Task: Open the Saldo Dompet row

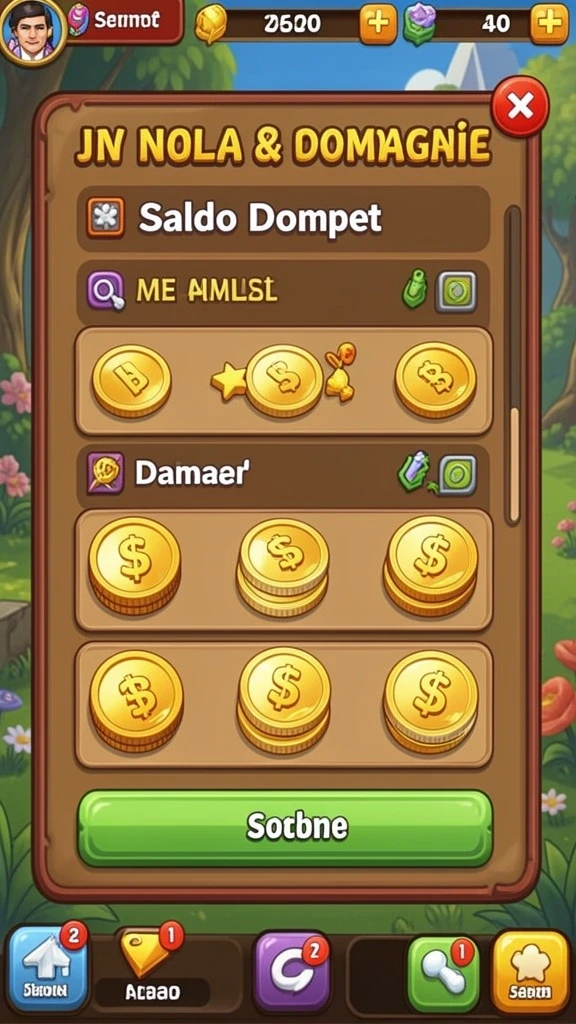Action: [x=283, y=219]
